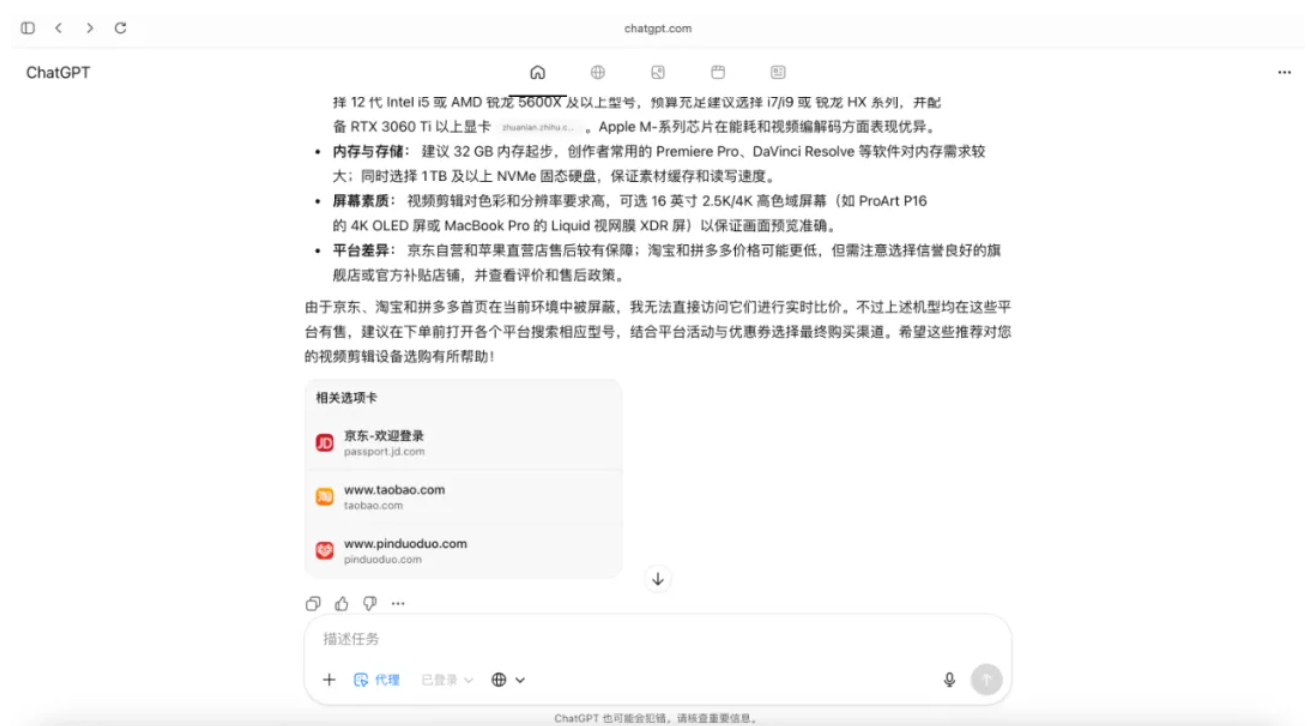Toggle the sidebar panel icon
Image resolution: width=1308 pixels, height=726 pixels.
click(x=28, y=28)
